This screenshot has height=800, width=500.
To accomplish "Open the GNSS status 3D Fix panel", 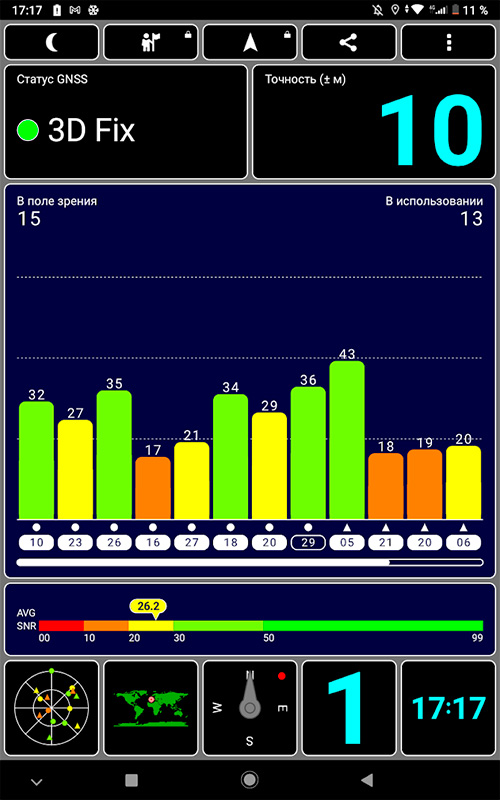I will [x=126, y=122].
